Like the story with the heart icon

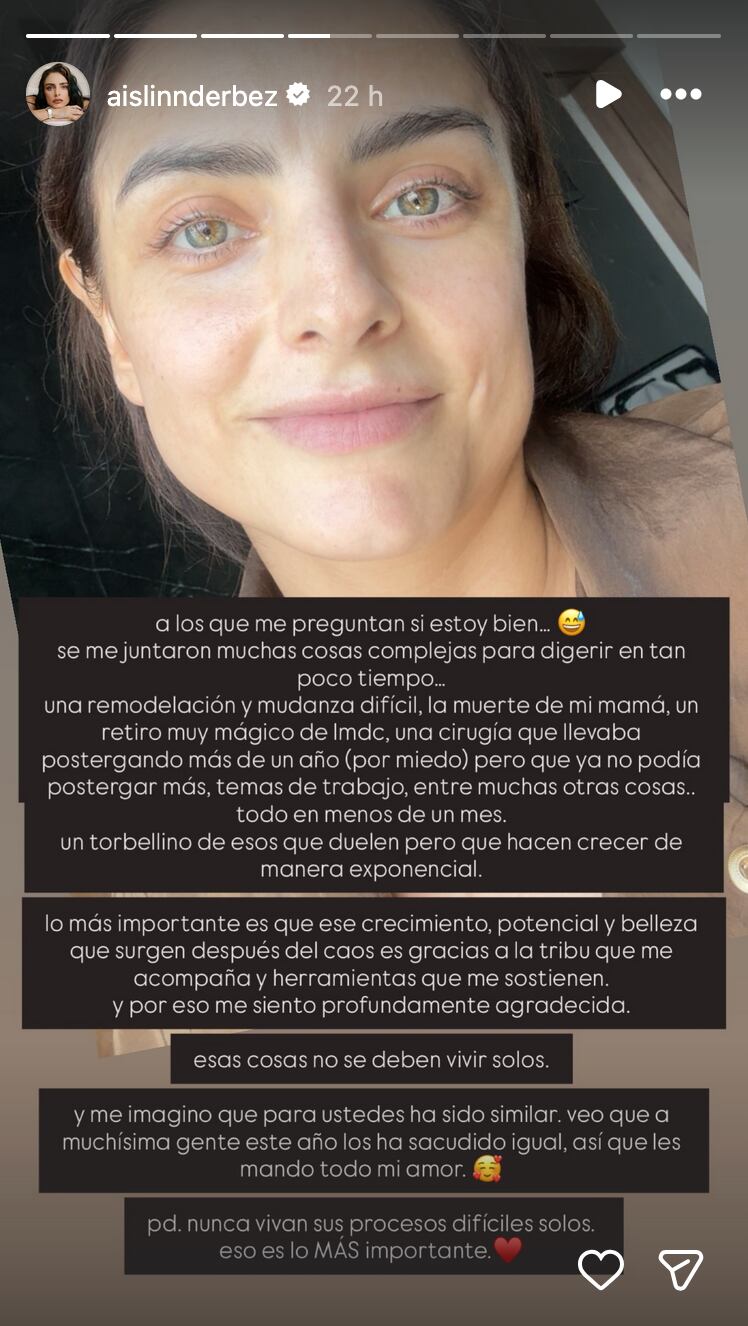point(601,1270)
